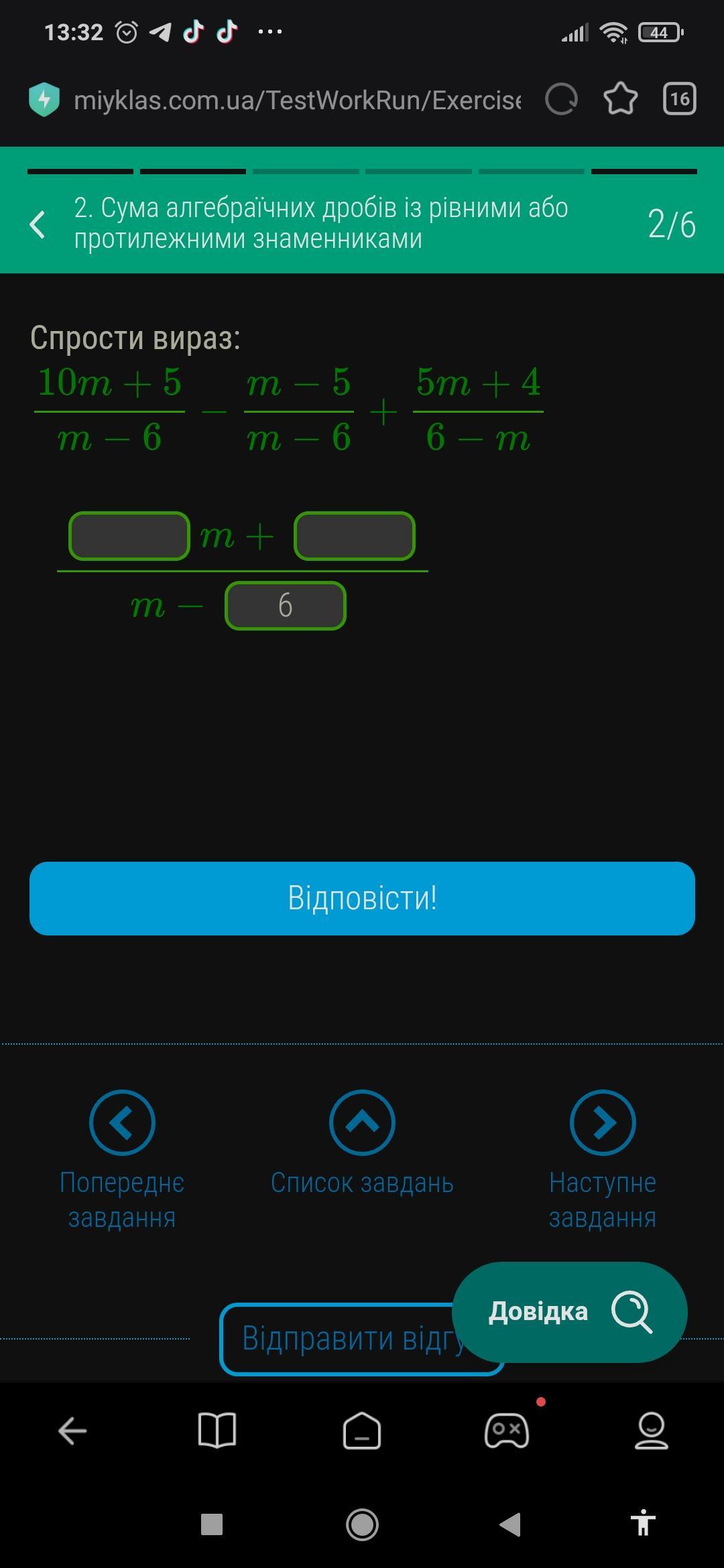Screen dimensions: 724x1568
Task: Open the browser tabs counter
Action: [x=679, y=99]
